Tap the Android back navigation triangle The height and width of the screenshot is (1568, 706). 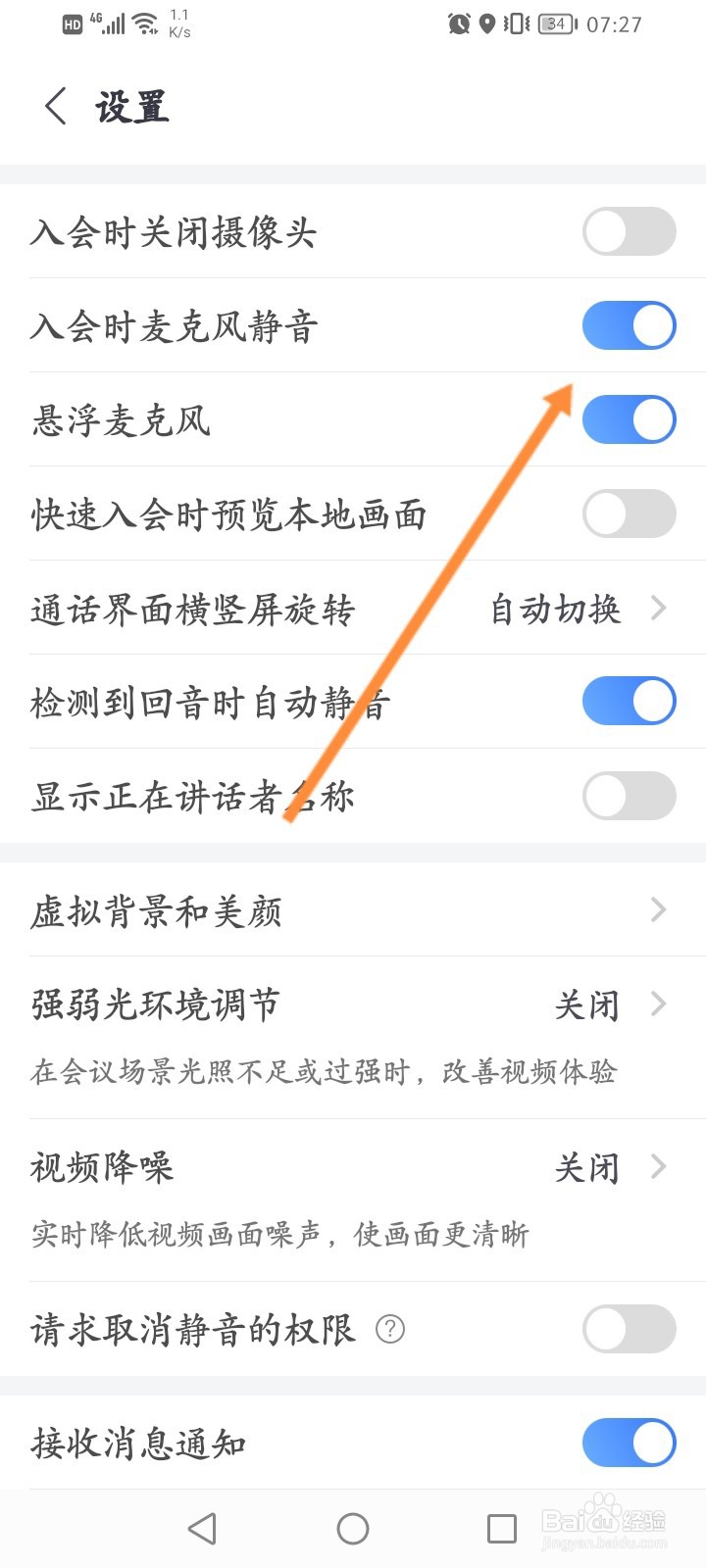click(x=201, y=1527)
